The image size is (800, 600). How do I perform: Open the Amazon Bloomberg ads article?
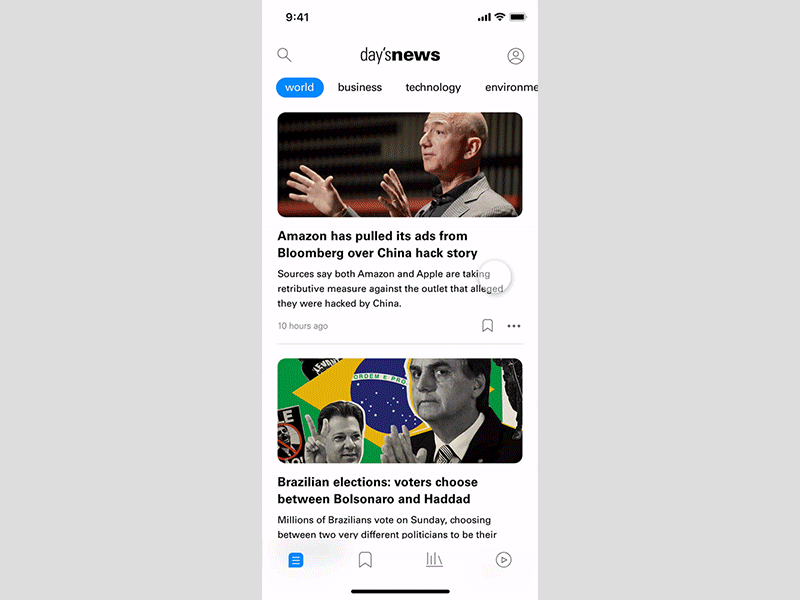pos(377,245)
